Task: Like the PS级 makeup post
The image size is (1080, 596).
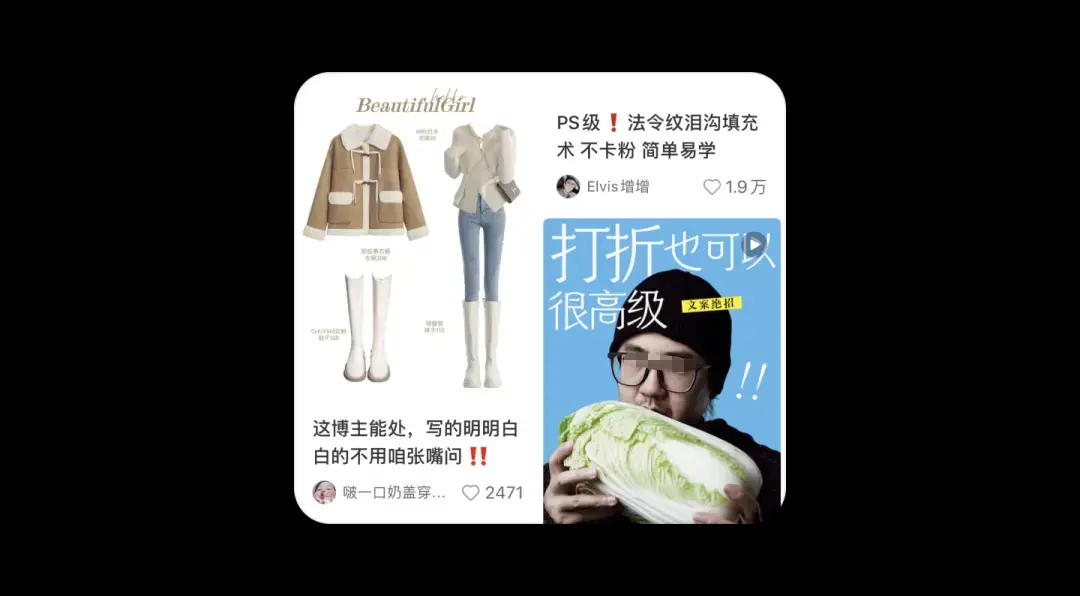Action: pos(712,187)
